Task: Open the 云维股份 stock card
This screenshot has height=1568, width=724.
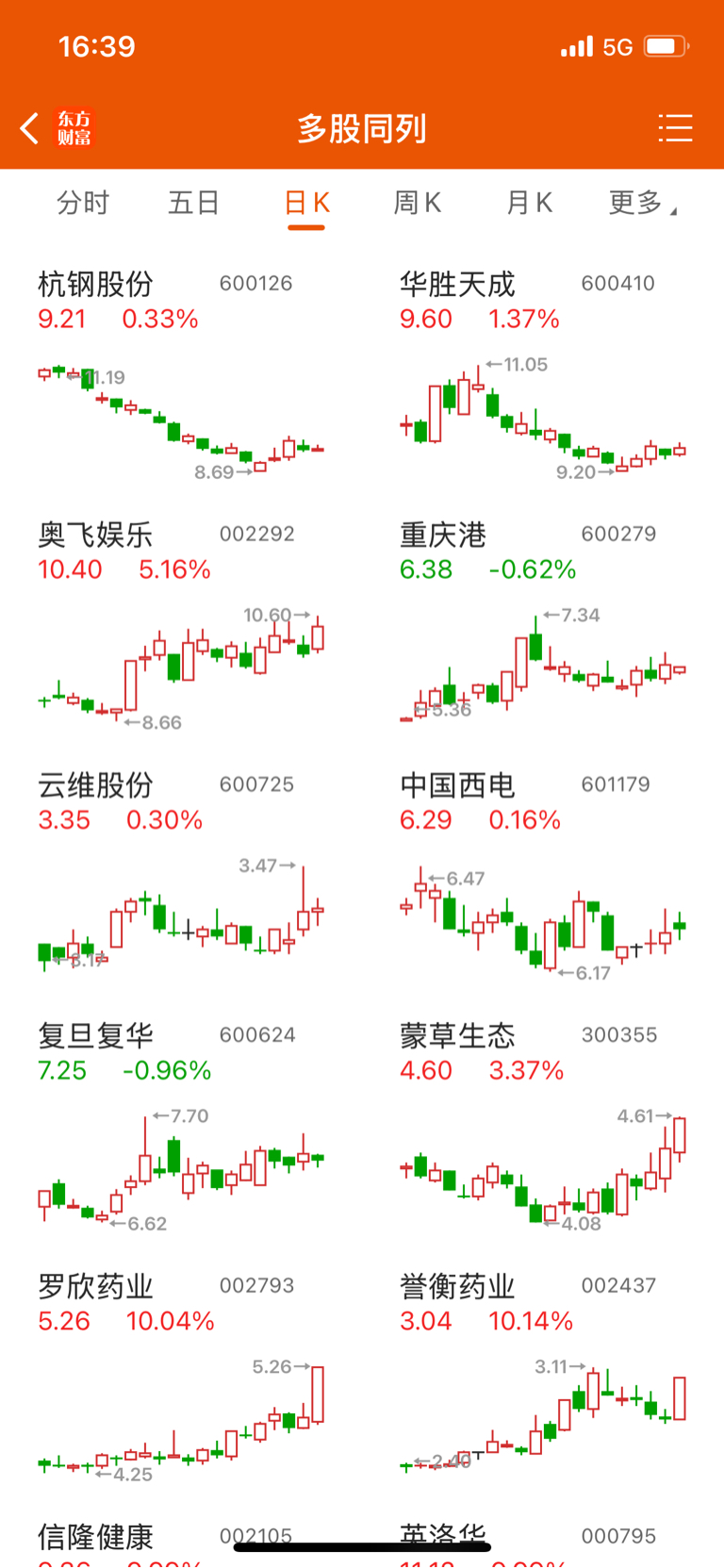Action: point(181,879)
